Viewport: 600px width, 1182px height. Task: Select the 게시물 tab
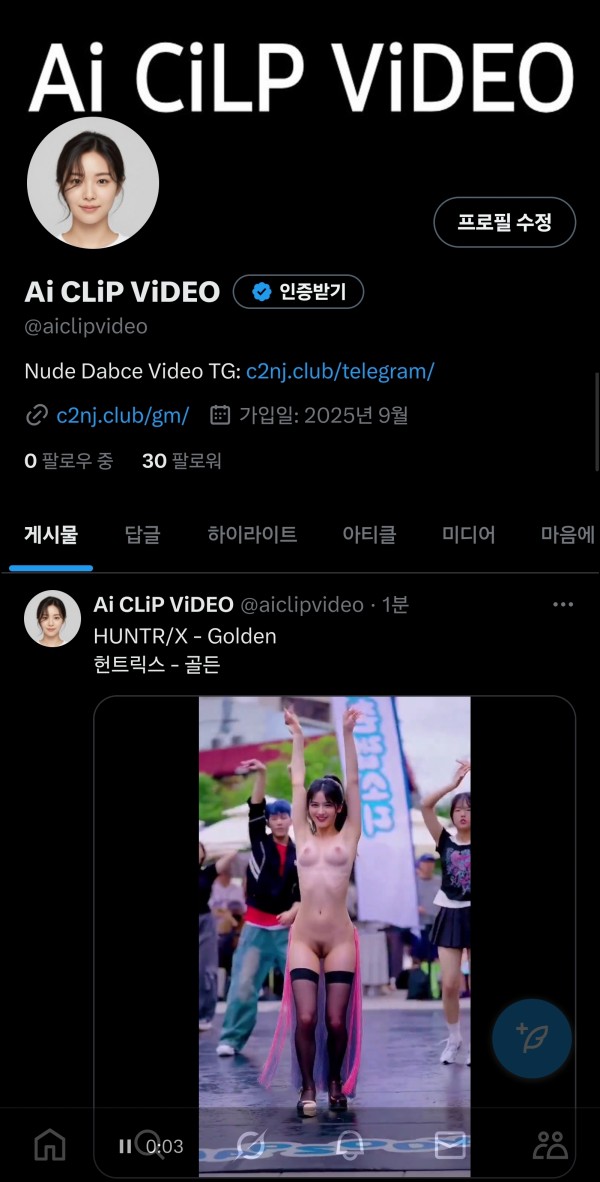[x=50, y=535]
